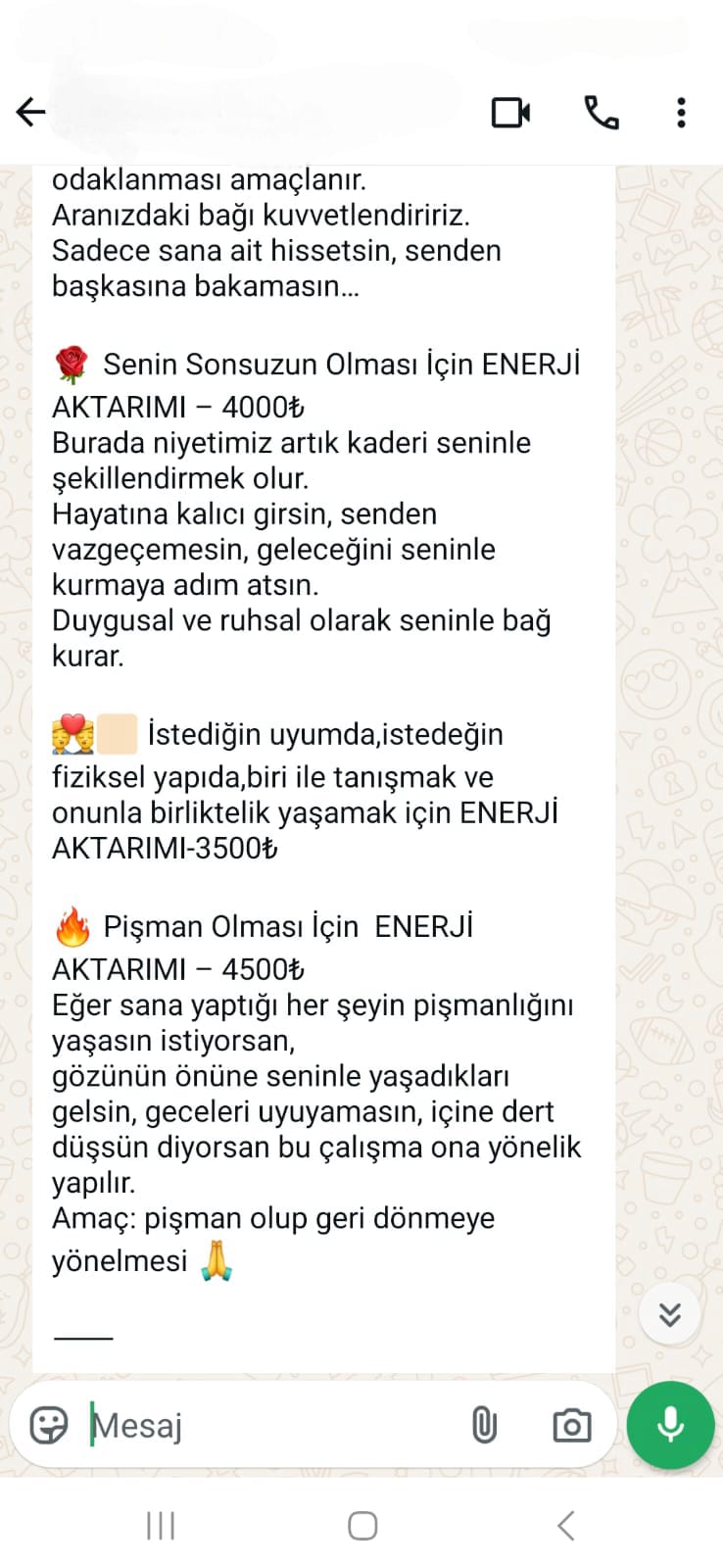Open the Android recent apps view
The height and width of the screenshot is (1568, 723).
coord(160,1525)
